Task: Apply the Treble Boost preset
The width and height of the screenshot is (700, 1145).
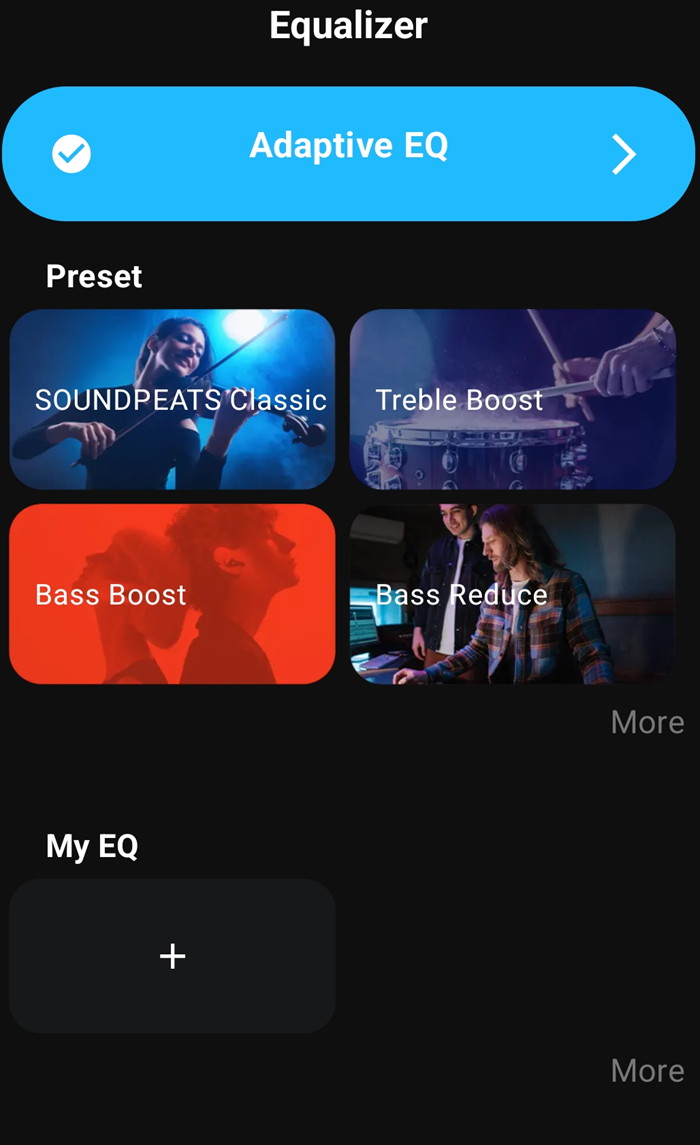Action: [512, 399]
